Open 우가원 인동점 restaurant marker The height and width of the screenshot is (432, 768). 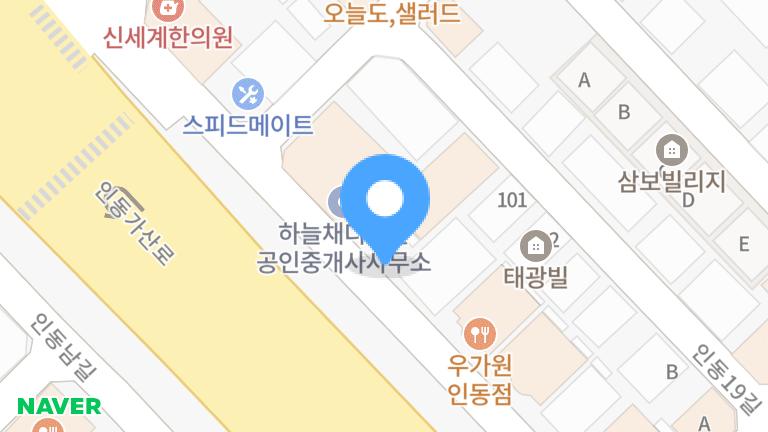tap(480, 332)
